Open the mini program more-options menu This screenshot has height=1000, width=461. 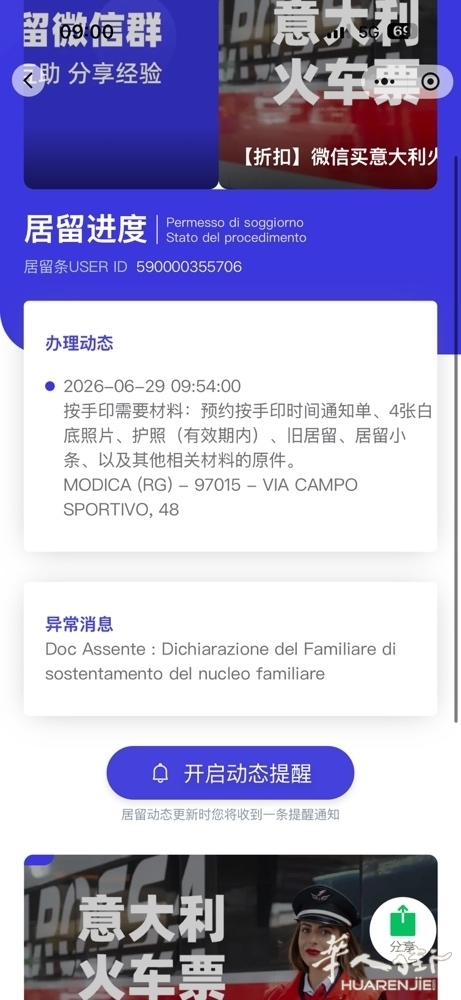(x=385, y=82)
